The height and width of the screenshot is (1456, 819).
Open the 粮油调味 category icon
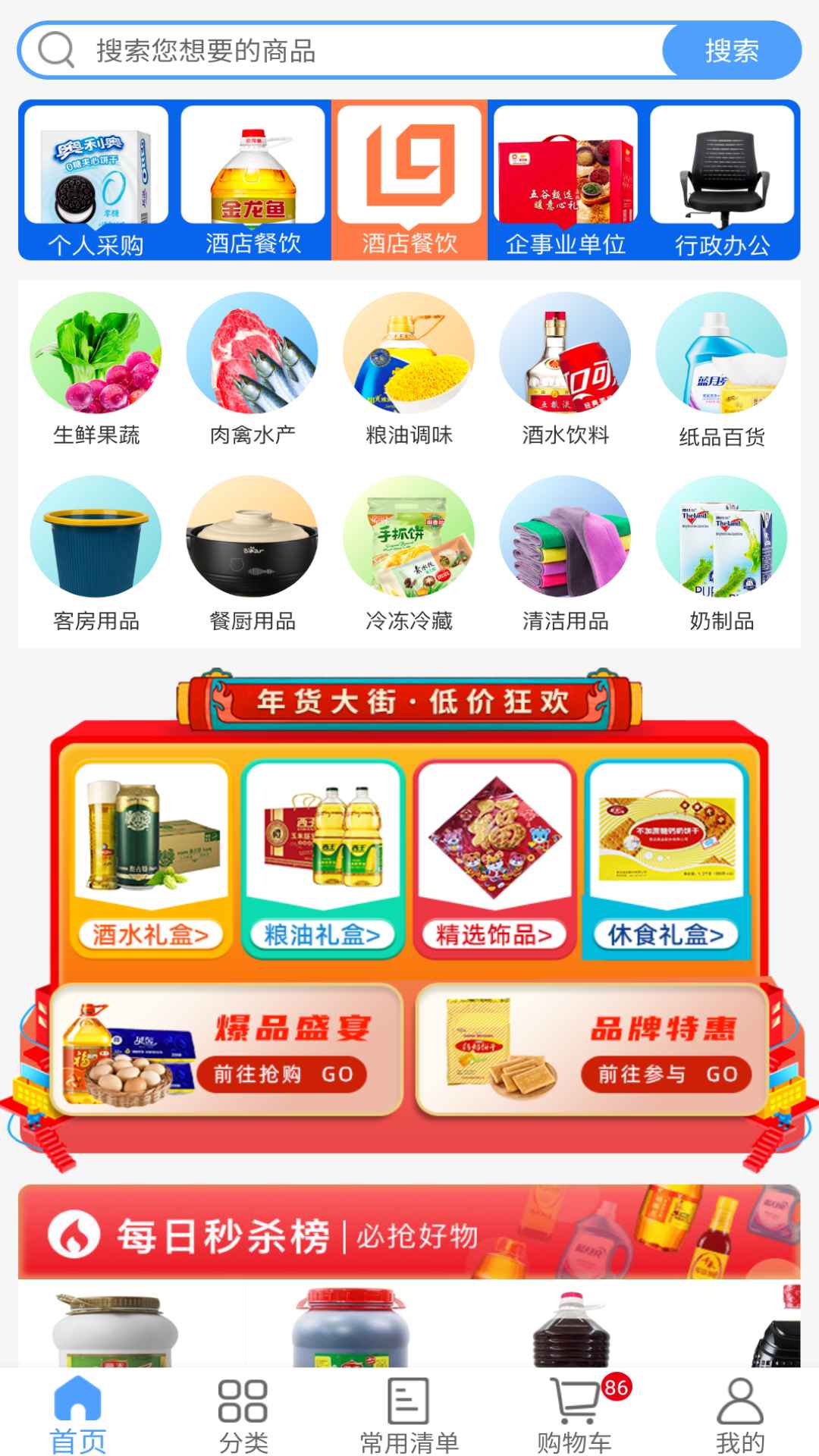pos(409,360)
